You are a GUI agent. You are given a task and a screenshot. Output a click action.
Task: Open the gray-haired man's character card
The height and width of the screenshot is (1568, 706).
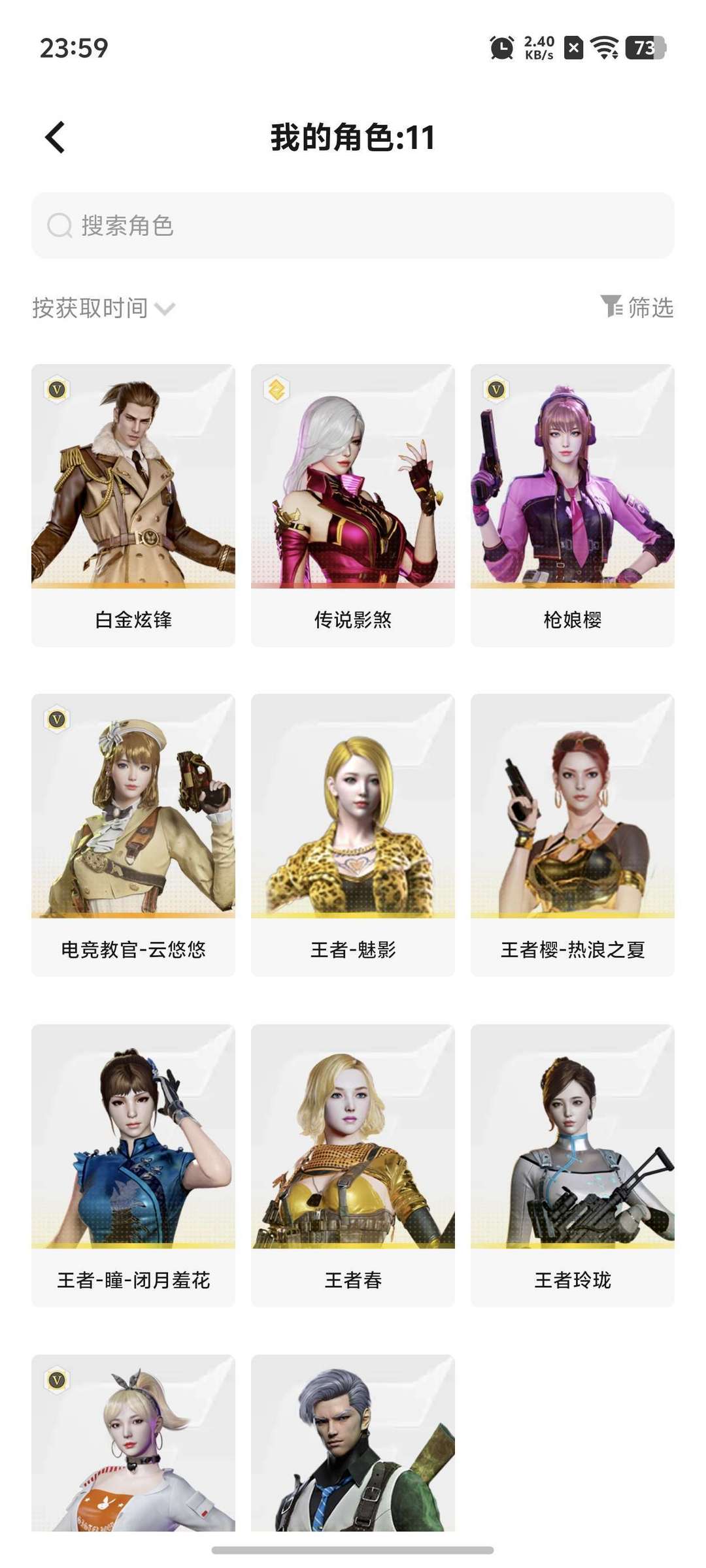[x=353, y=1443]
